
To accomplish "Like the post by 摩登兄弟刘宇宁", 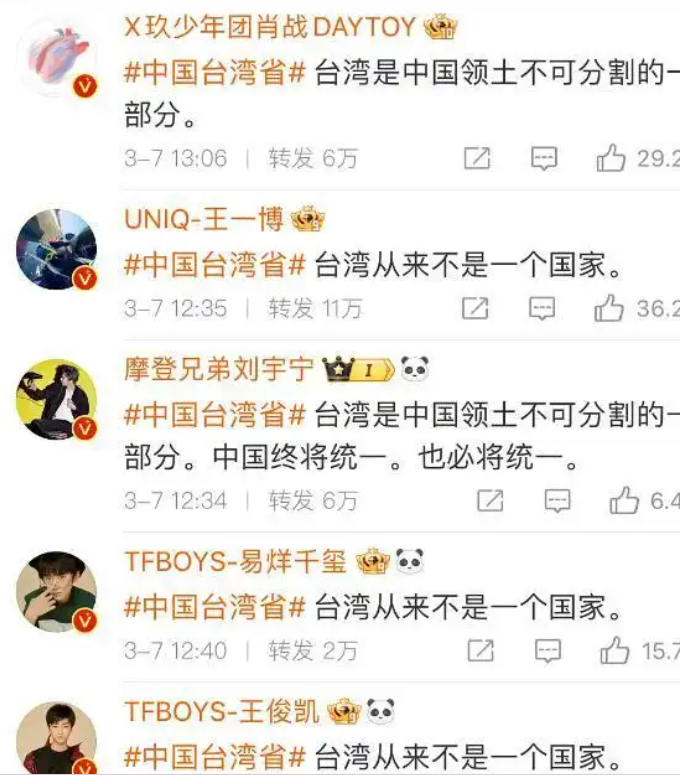I will (624, 500).
